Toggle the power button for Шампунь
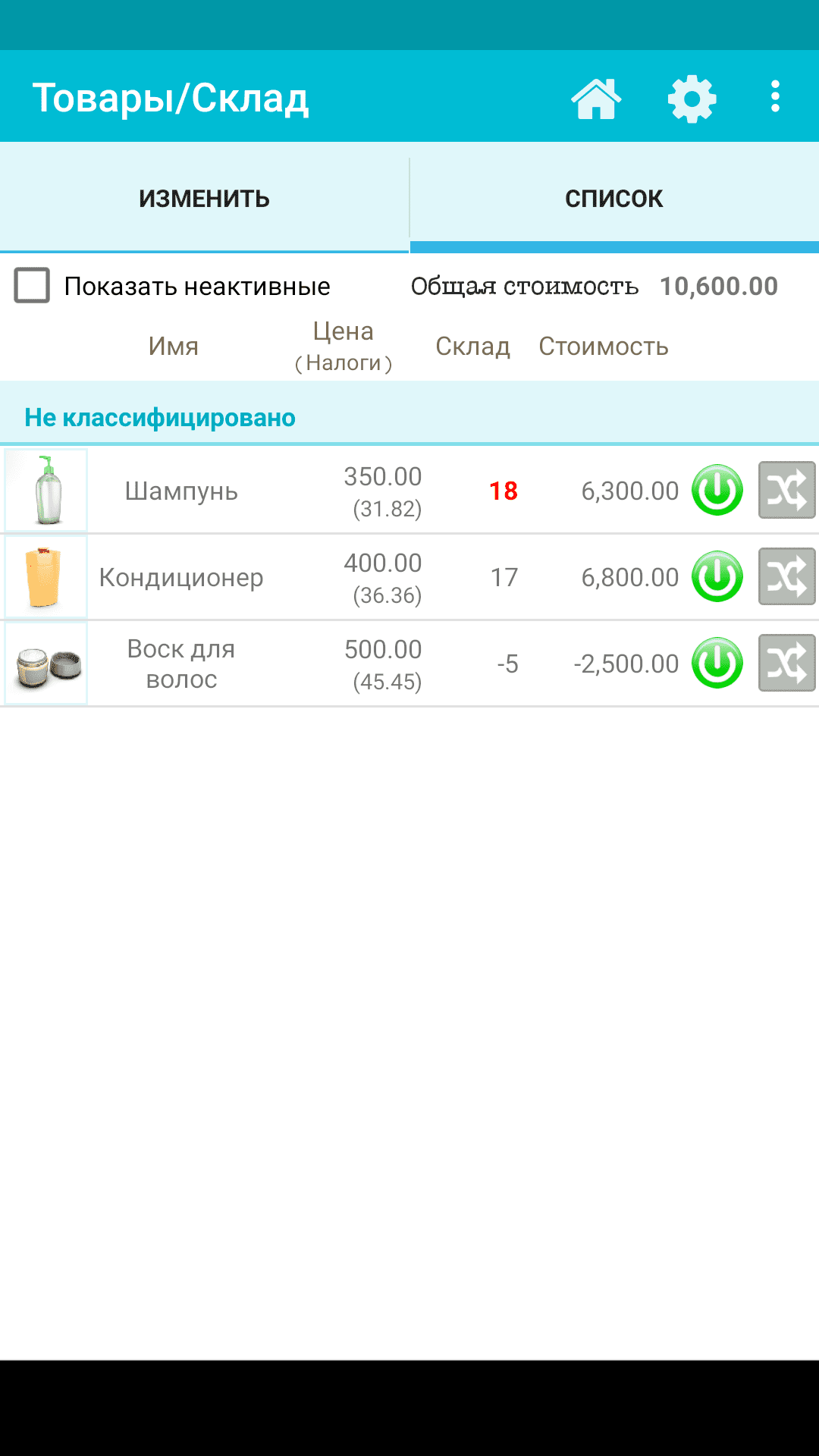The height and width of the screenshot is (1456, 819). (717, 491)
